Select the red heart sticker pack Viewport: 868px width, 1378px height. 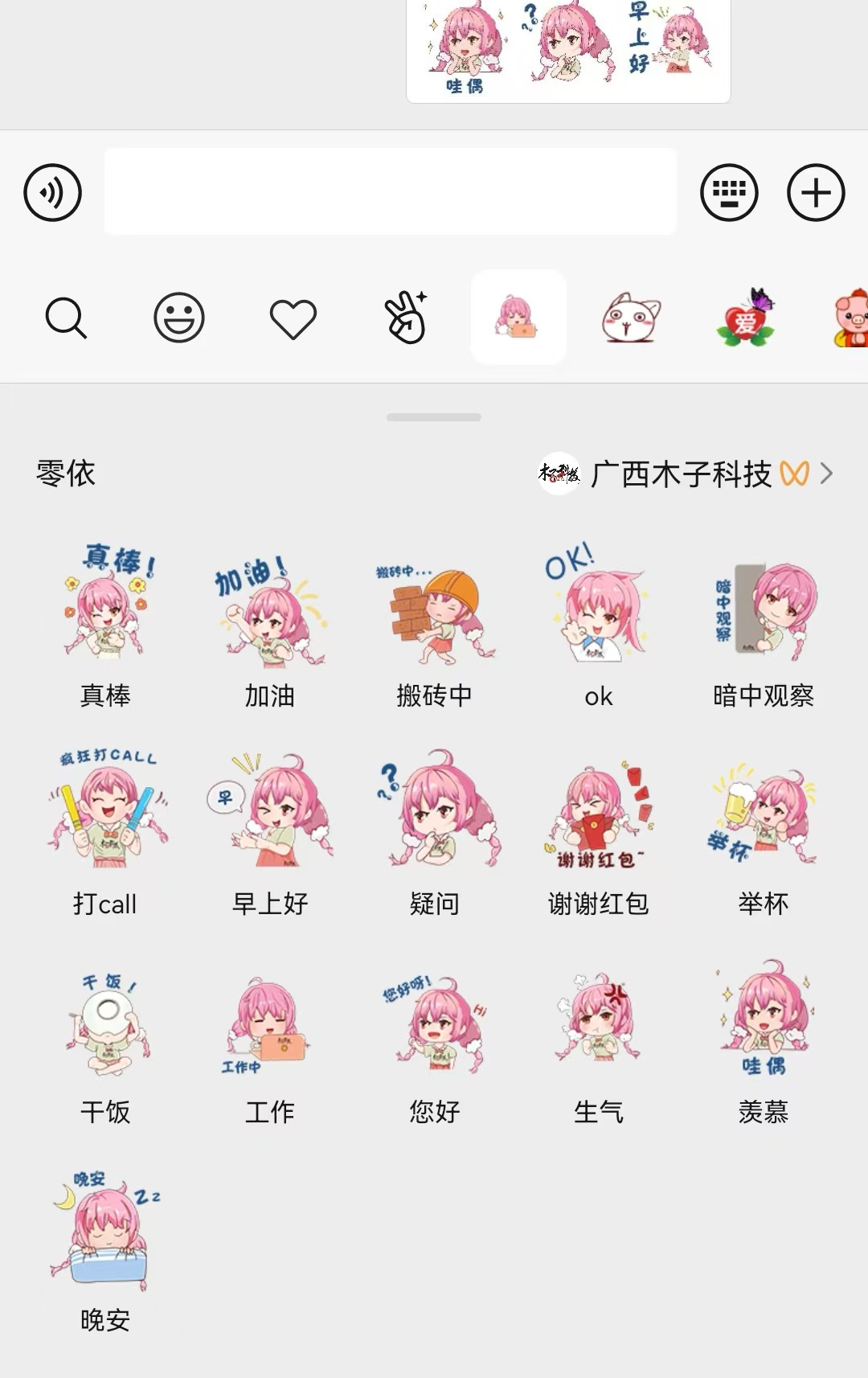746,318
